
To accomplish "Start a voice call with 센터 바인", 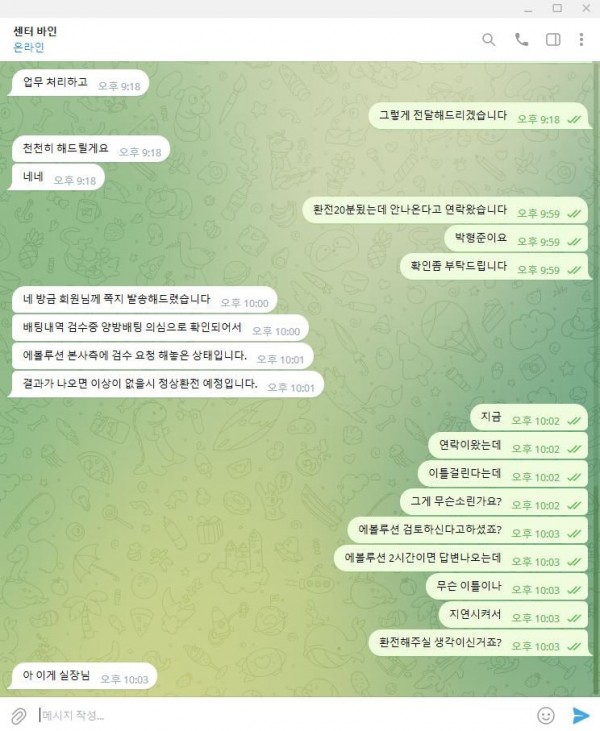I will (521, 40).
